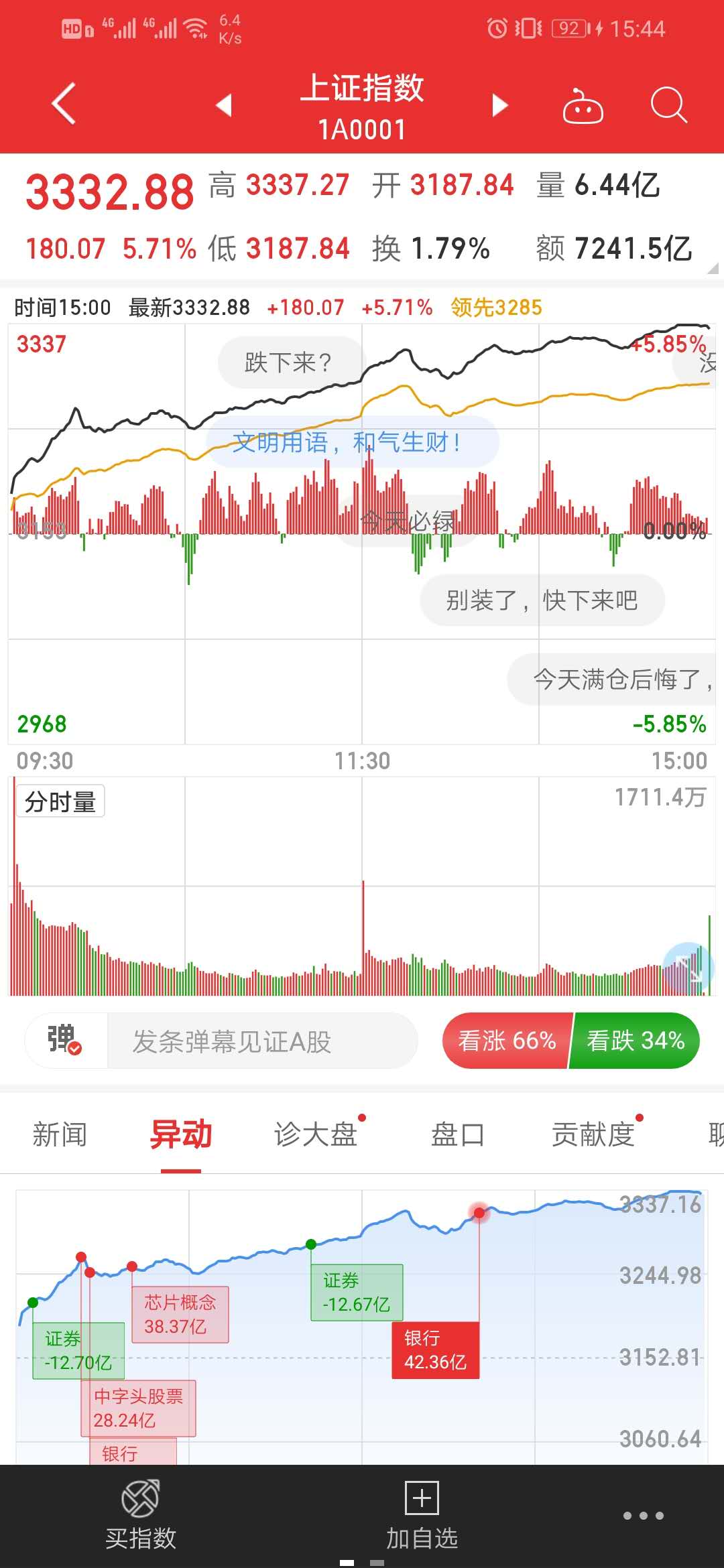
Task: Tap the back arrow to exit 上证指数 page
Action: 60,104
